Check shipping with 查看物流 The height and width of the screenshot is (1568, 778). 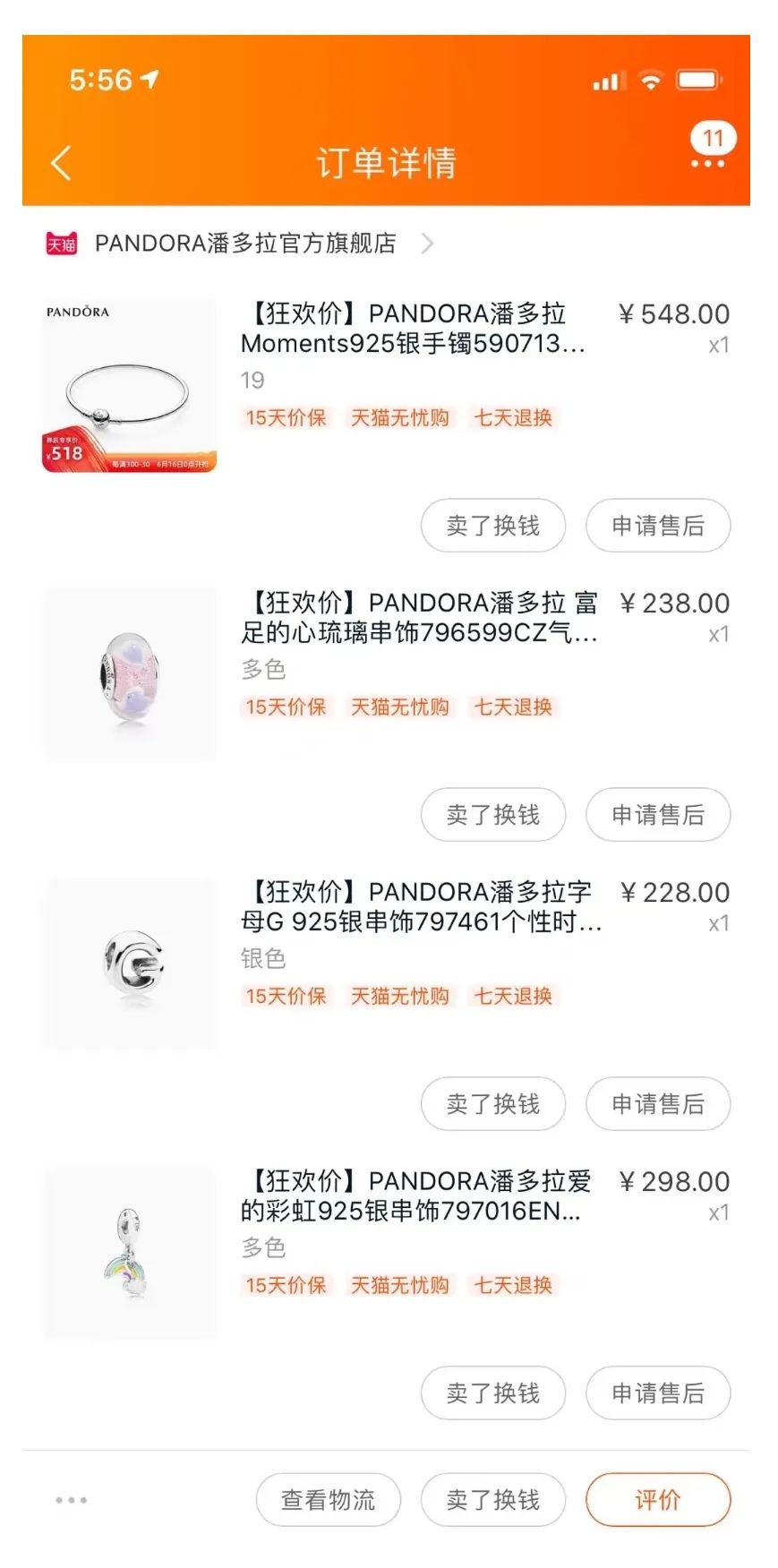(328, 1500)
